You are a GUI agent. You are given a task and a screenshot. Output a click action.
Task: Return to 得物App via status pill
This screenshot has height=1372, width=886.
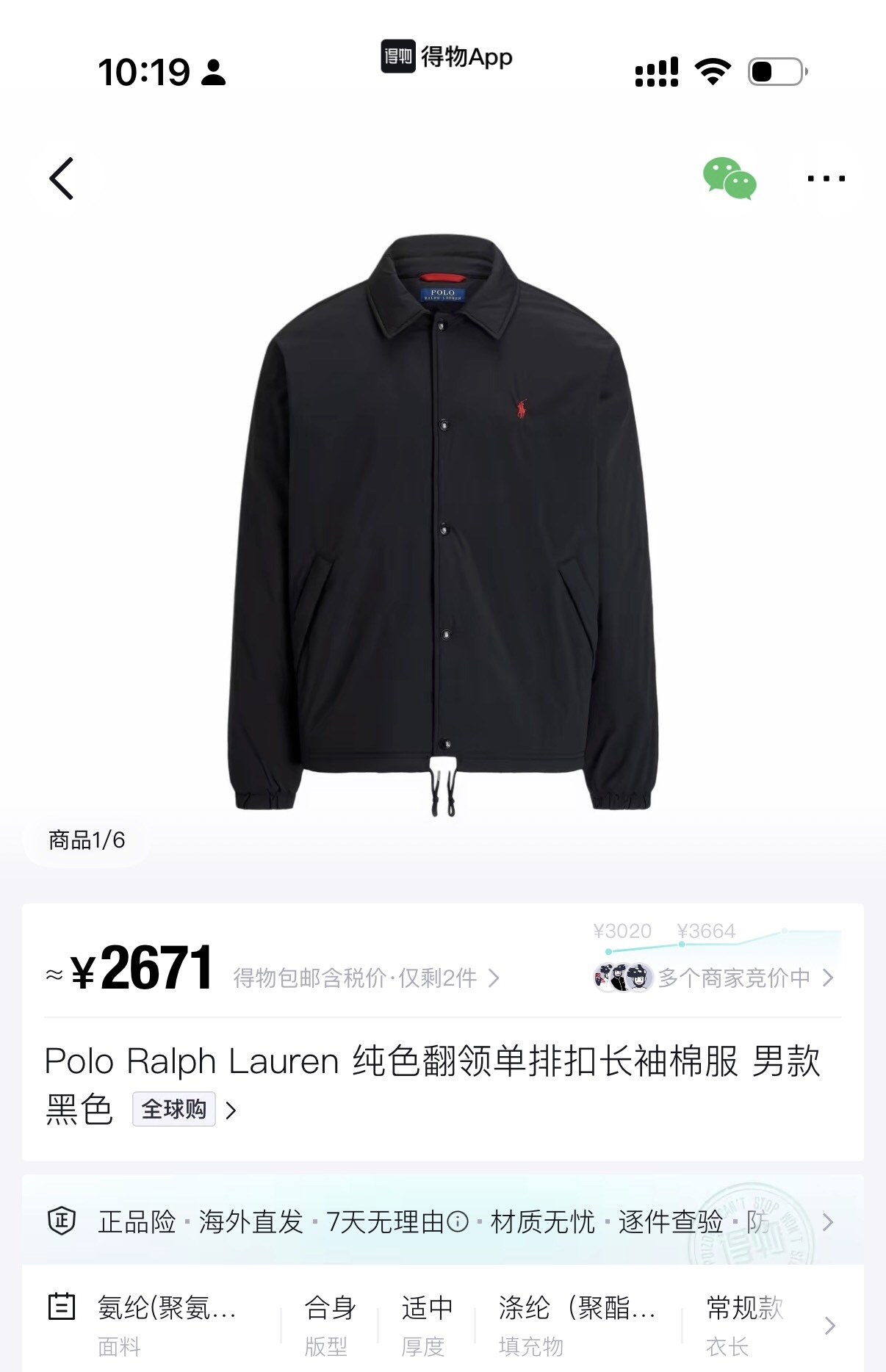click(446, 57)
